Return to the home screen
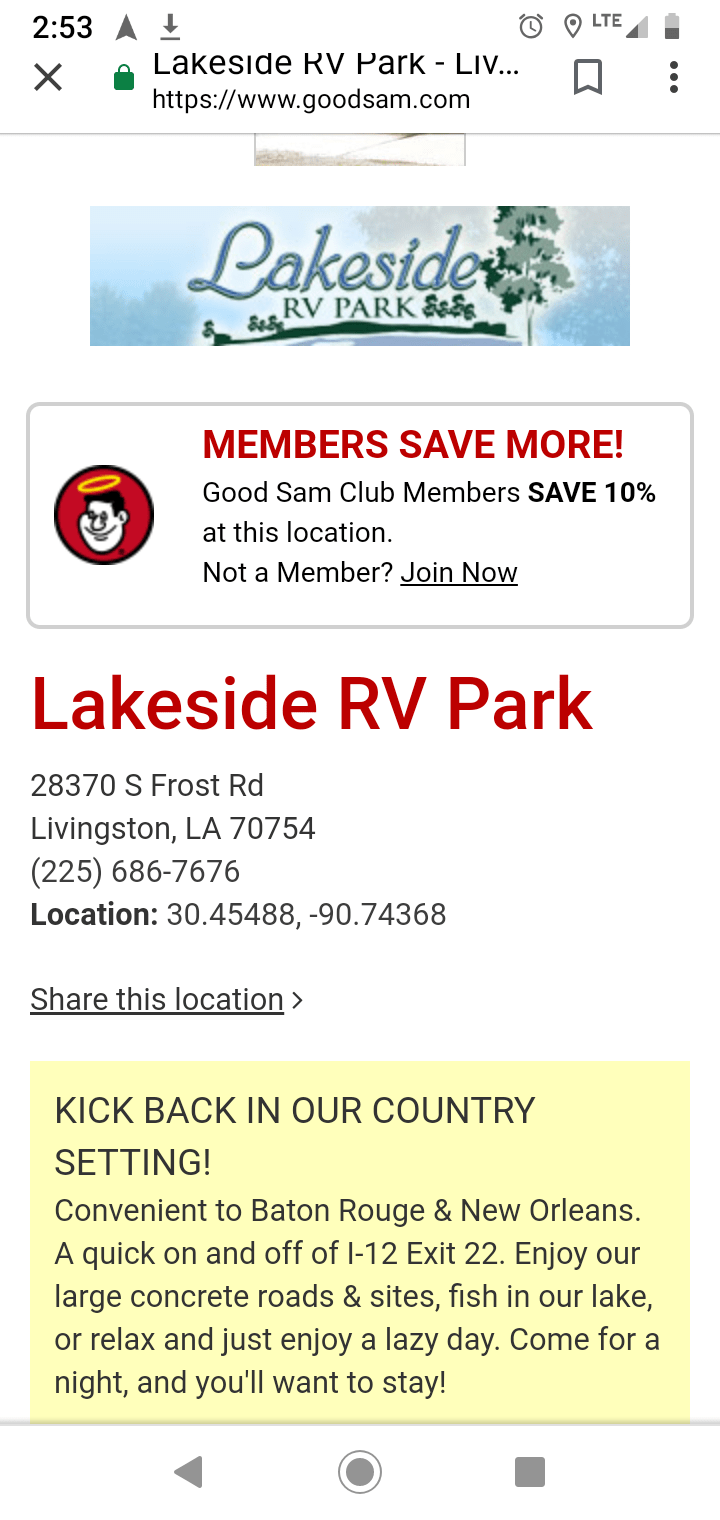The height and width of the screenshot is (1520, 720). pos(360,1472)
